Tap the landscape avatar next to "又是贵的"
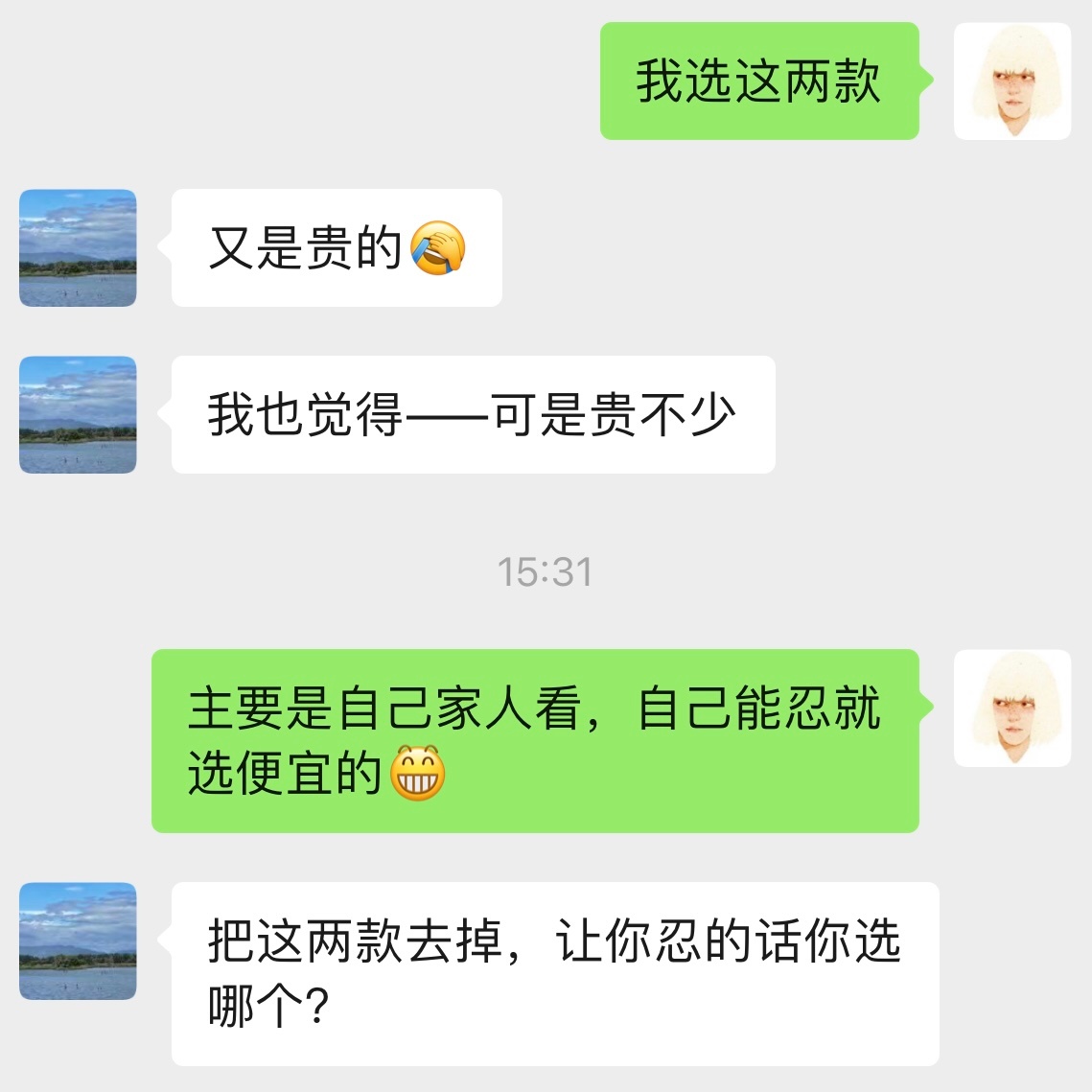1092x1092 pixels. 78,248
